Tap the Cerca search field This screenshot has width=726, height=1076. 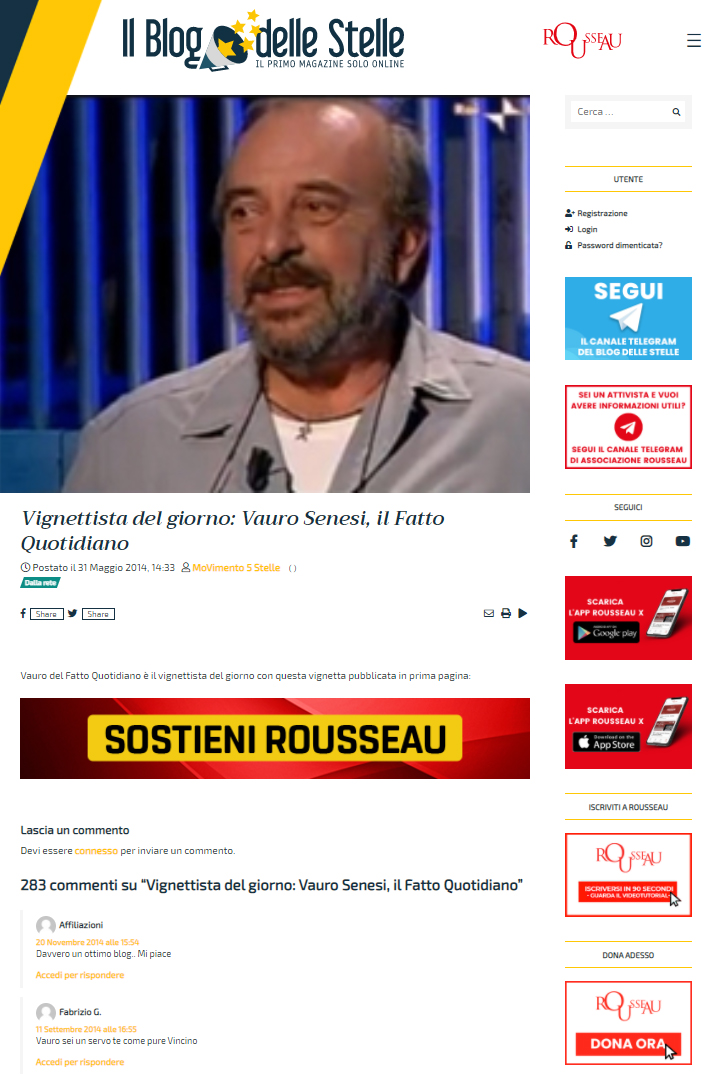[x=620, y=112]
